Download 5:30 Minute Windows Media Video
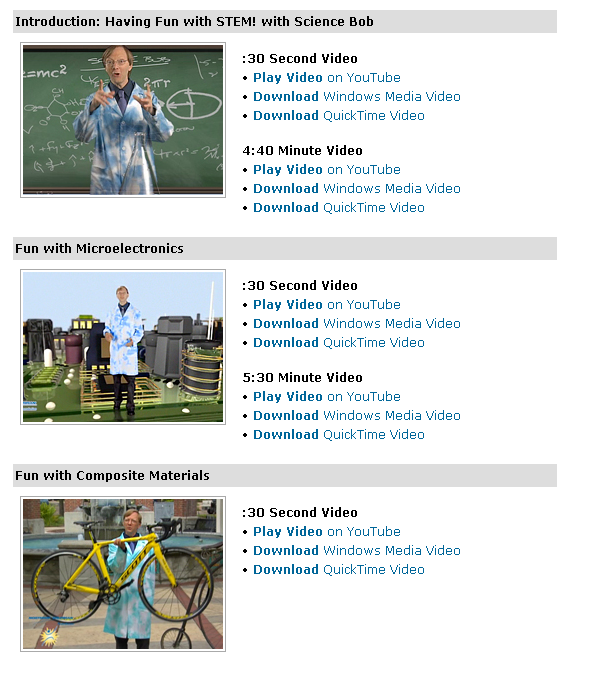Screen dimensions: 604x673 (356, 416)
